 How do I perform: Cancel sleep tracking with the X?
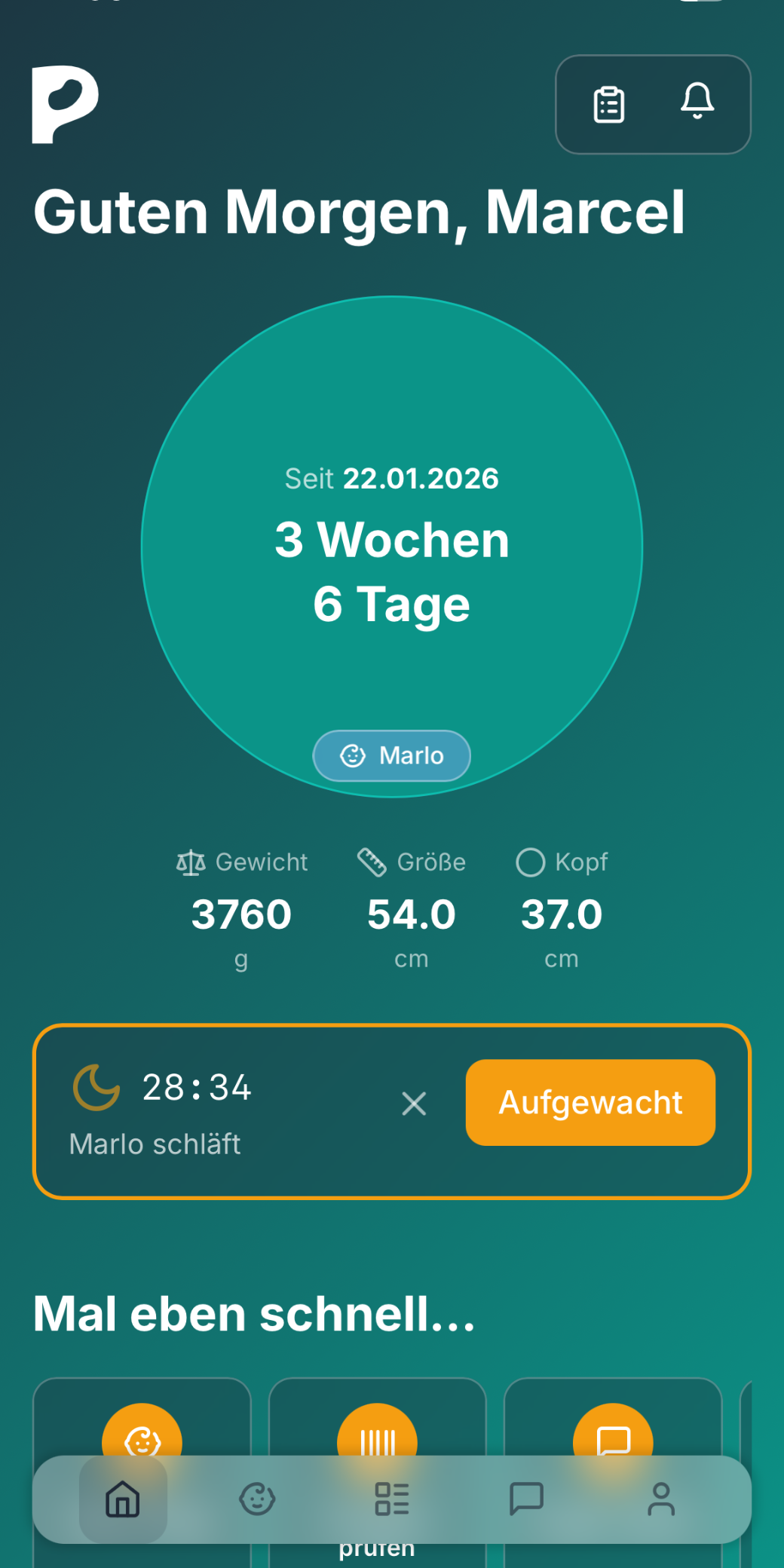click(x=414, y=1104)
